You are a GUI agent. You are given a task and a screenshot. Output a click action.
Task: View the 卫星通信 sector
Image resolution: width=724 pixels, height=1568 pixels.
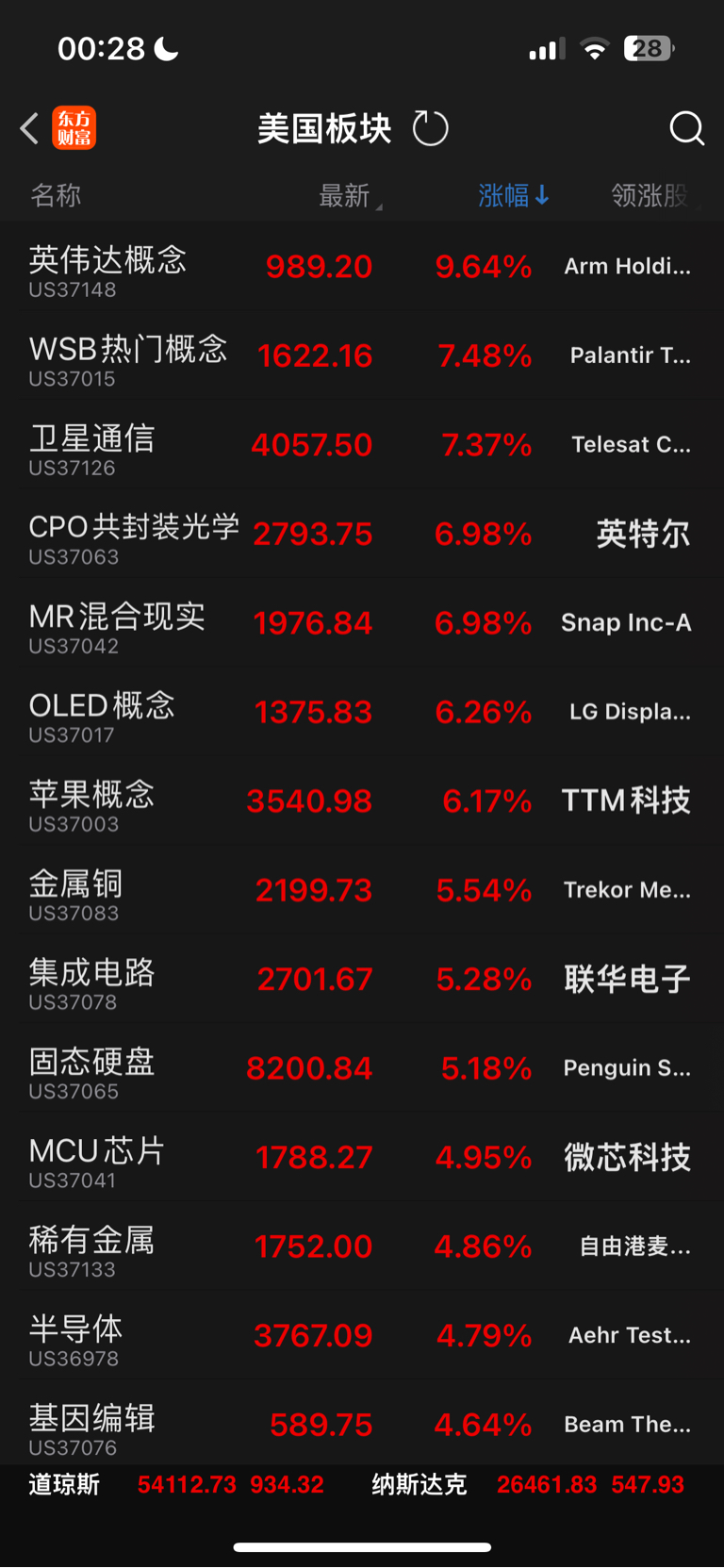362,445
